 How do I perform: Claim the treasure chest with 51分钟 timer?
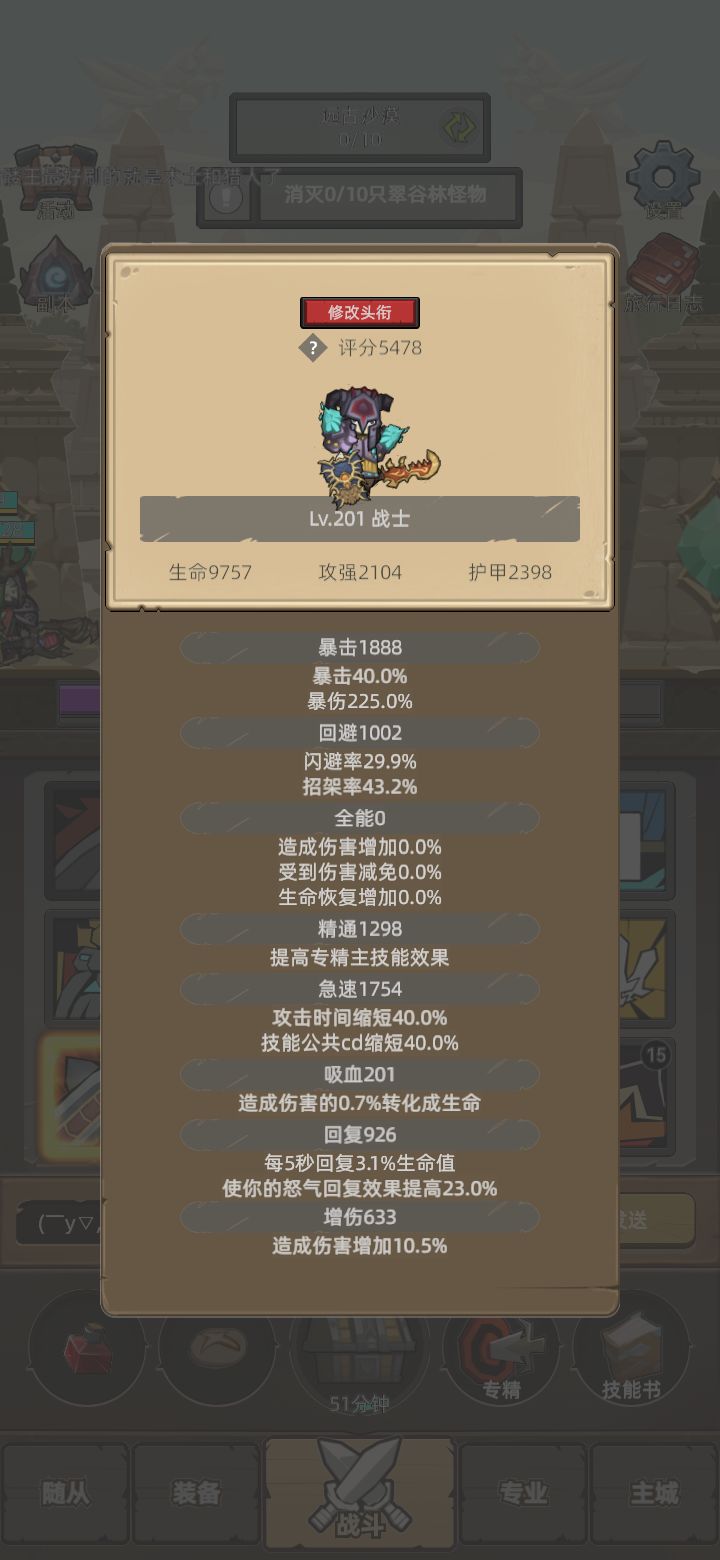pos(360,1355)
